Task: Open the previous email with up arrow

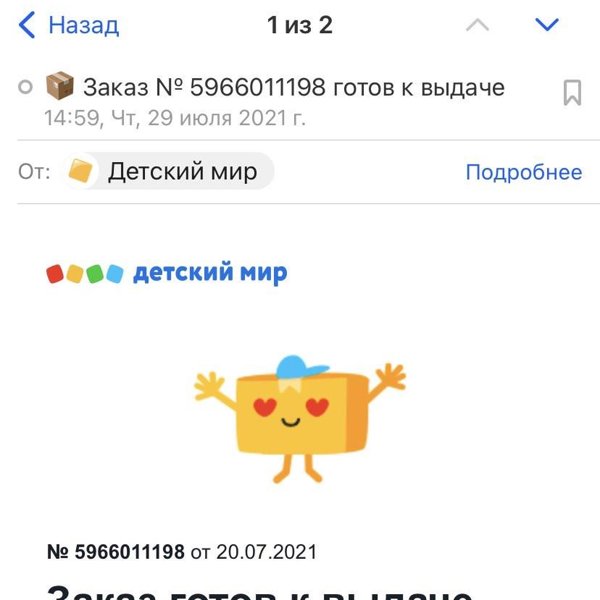Action: [x=478, y=26]
